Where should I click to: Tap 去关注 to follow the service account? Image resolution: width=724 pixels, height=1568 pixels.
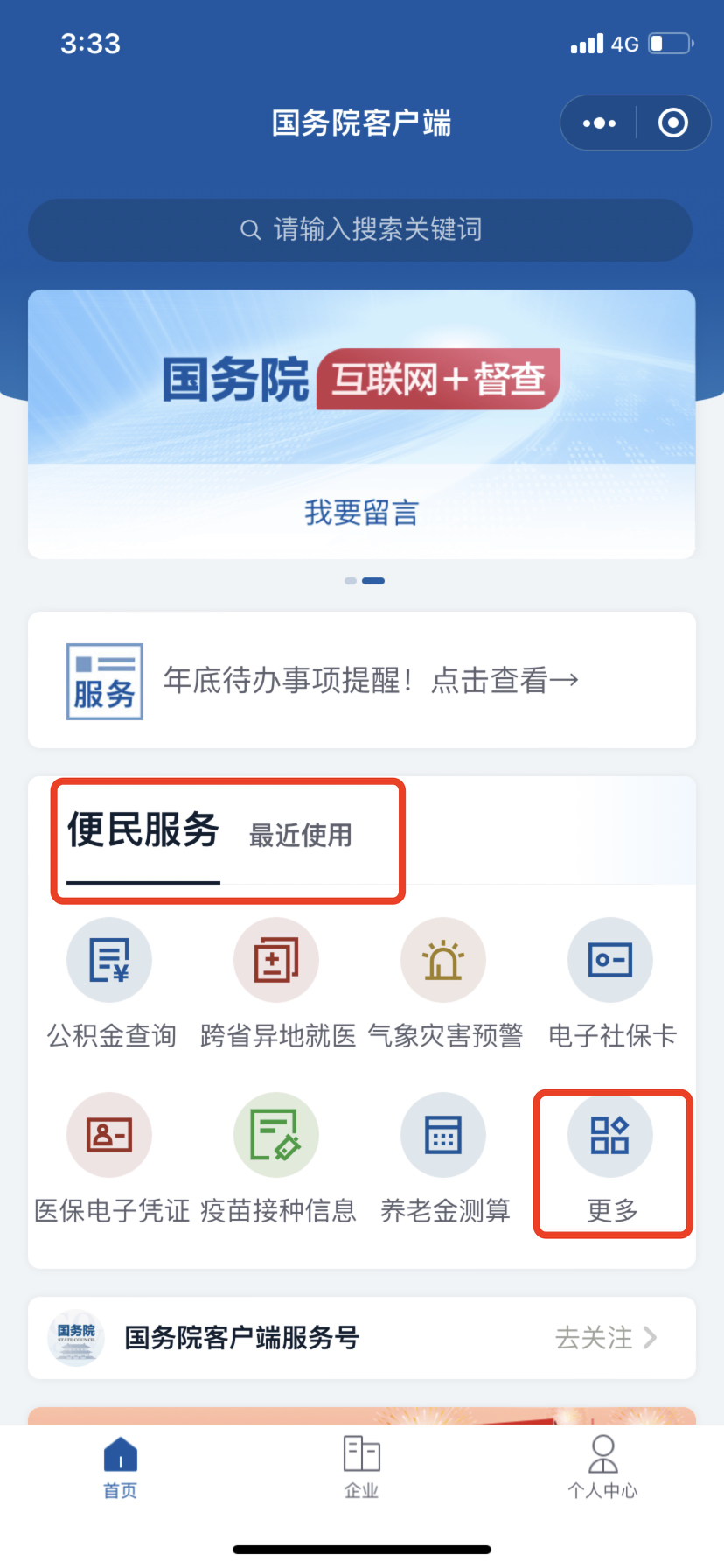click(x=605, y=1338)
